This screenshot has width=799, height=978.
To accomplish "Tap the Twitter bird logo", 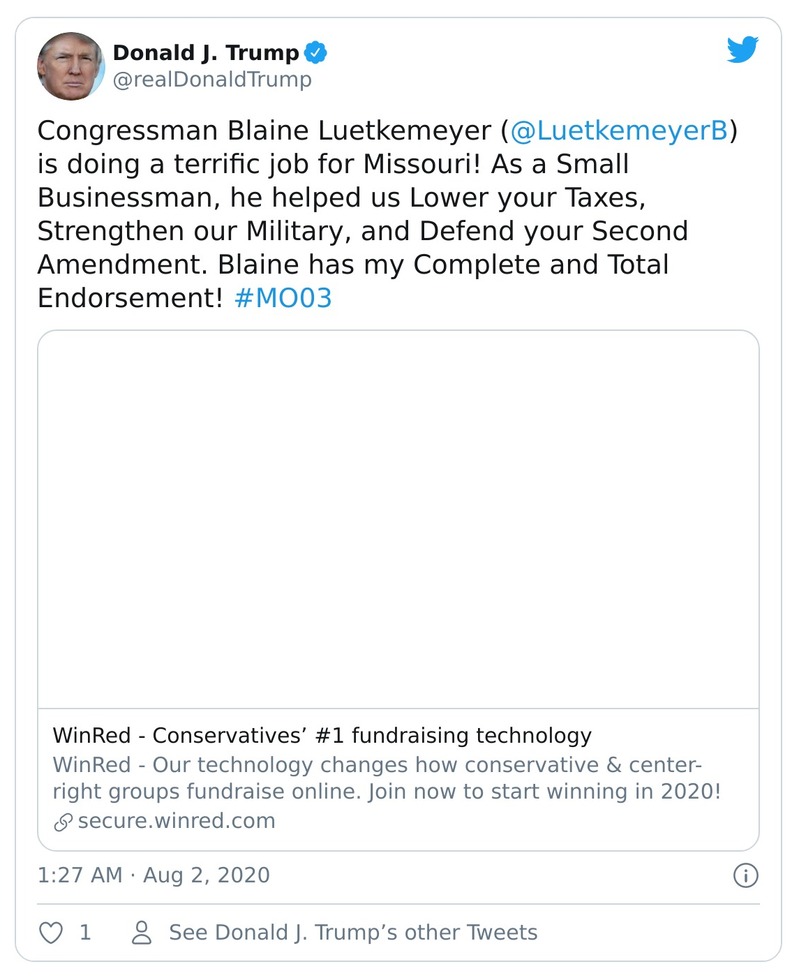I will 742,50.
